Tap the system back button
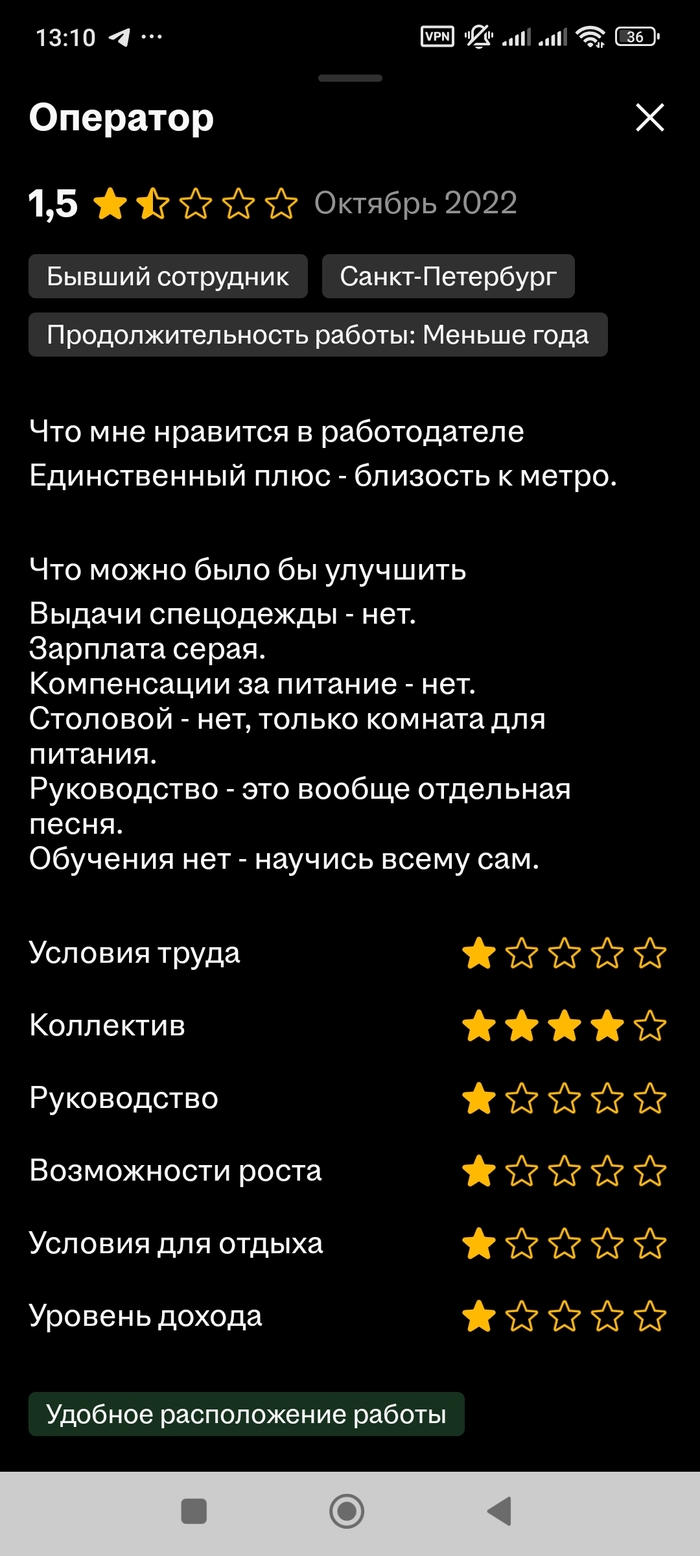Image resolution: width=700 pixels, height=1556 pixels. (x=498, y=1510)
